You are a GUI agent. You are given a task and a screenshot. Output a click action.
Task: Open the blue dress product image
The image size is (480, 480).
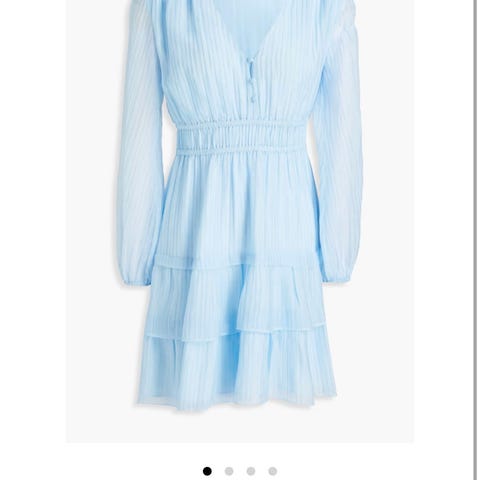click(x=240, y=221)
